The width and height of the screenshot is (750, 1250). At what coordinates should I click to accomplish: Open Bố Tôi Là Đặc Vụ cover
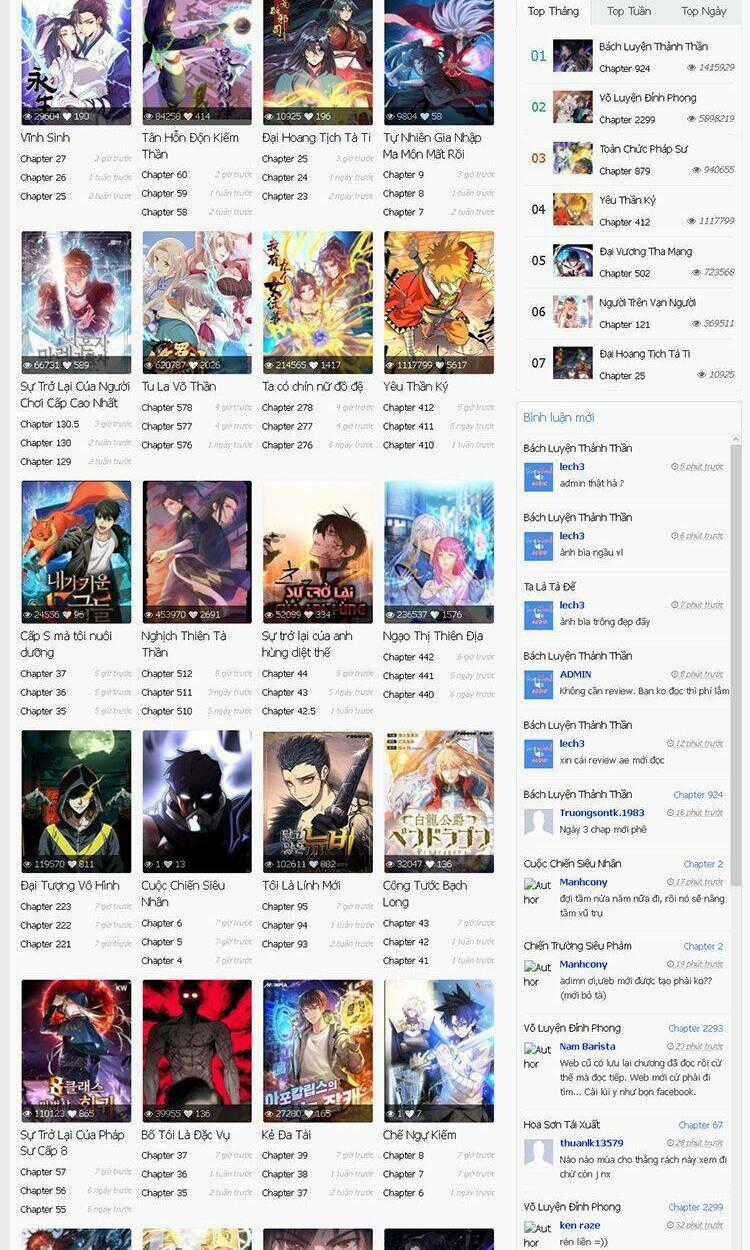tap(197, 1050)
